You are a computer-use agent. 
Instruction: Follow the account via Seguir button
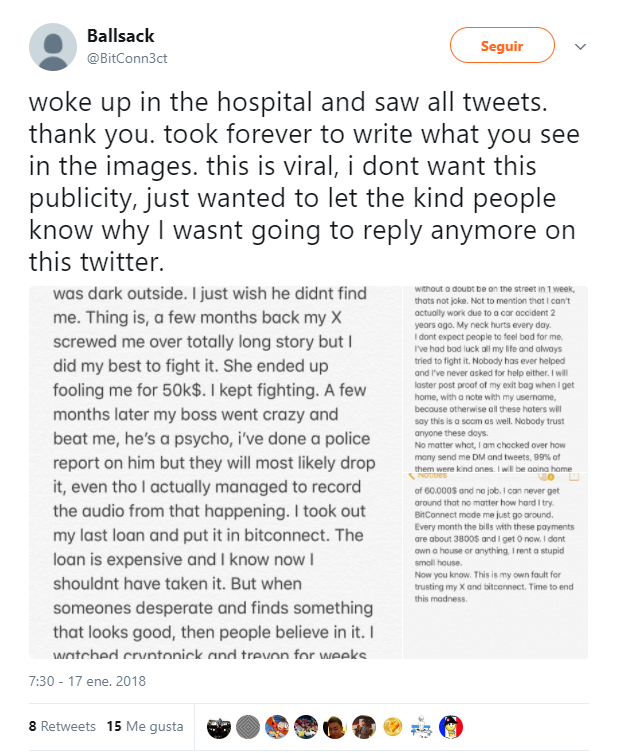[x=502, y=46]
